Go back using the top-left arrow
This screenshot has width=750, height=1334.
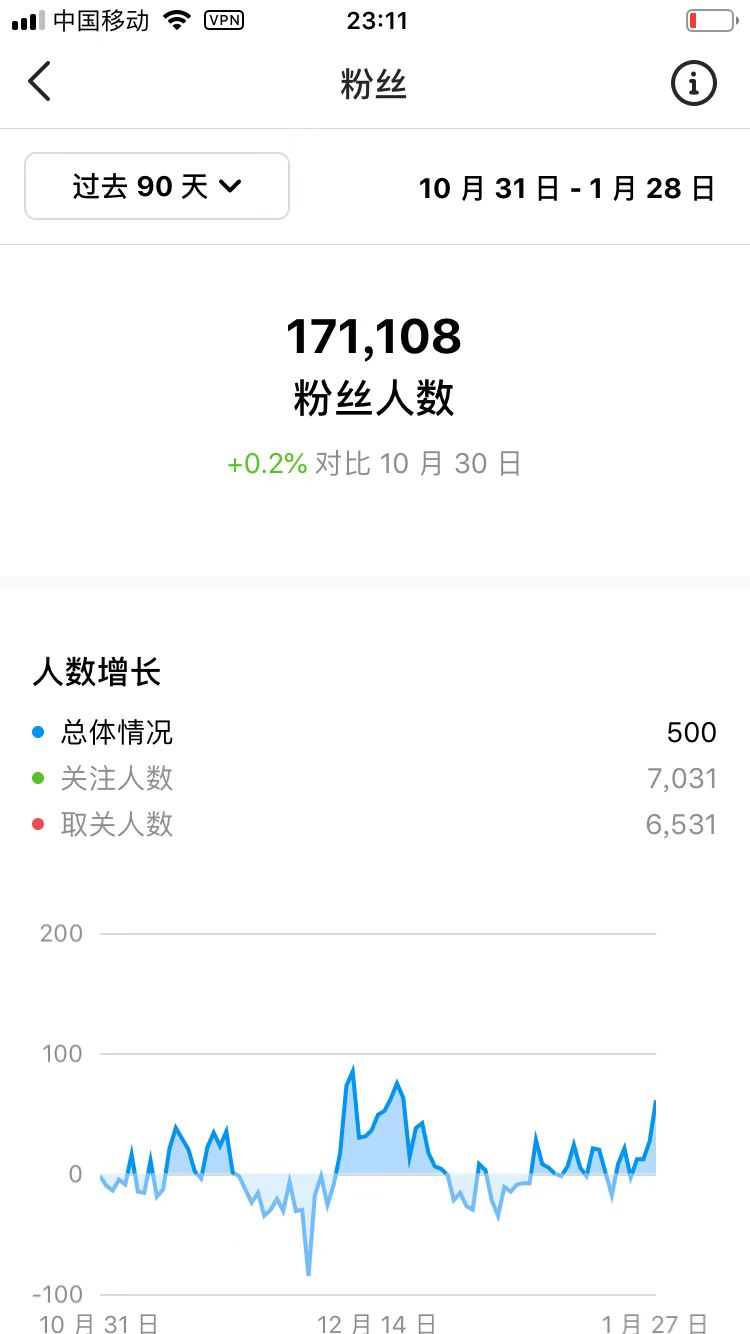click(x=39, y=82)
